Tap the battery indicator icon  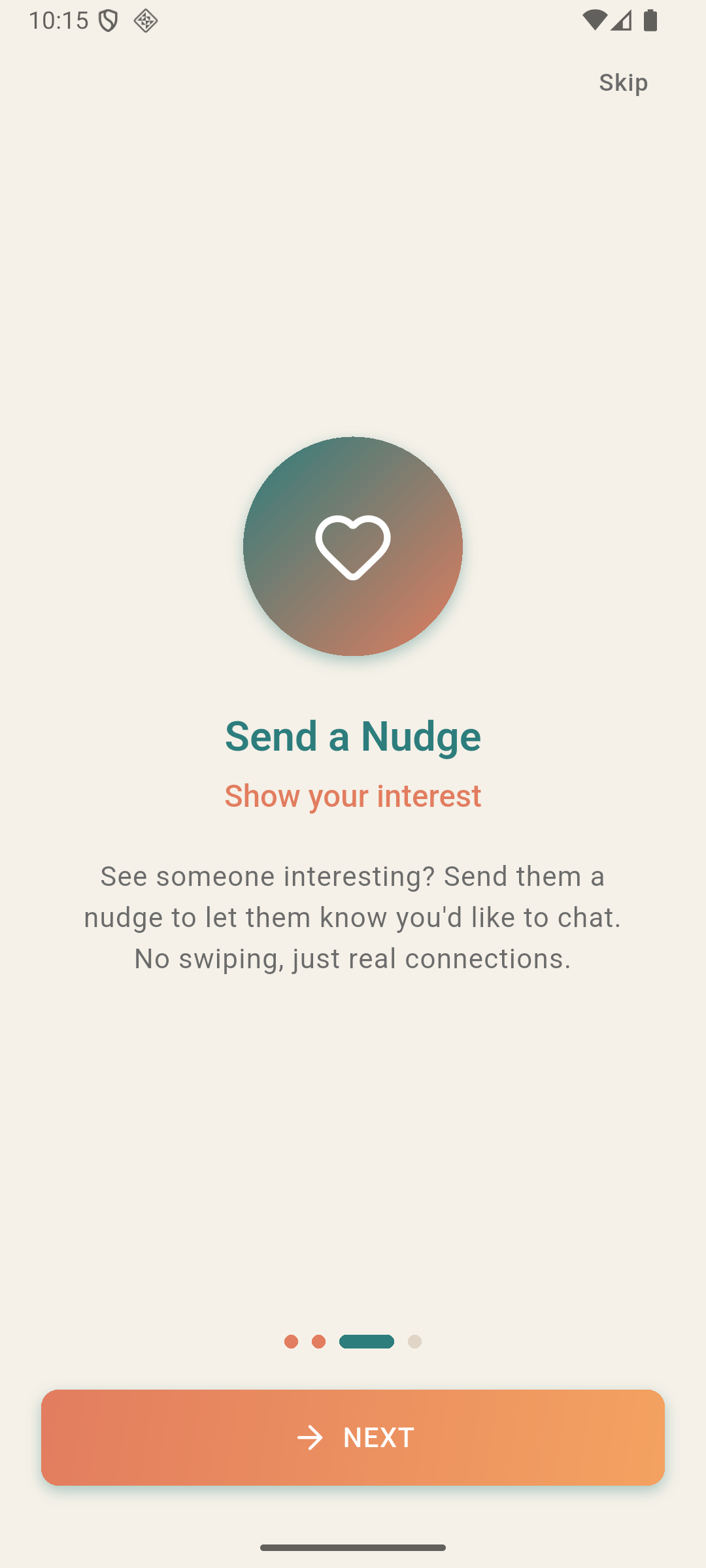click(650, 22)
